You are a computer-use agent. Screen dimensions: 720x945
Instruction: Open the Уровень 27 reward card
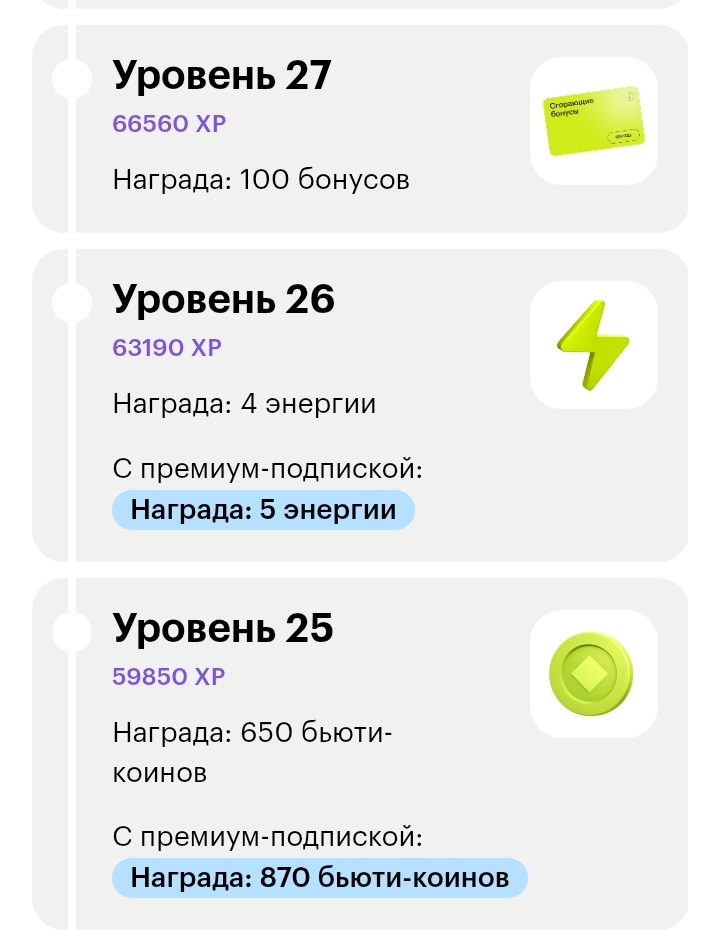coord(360,130)
